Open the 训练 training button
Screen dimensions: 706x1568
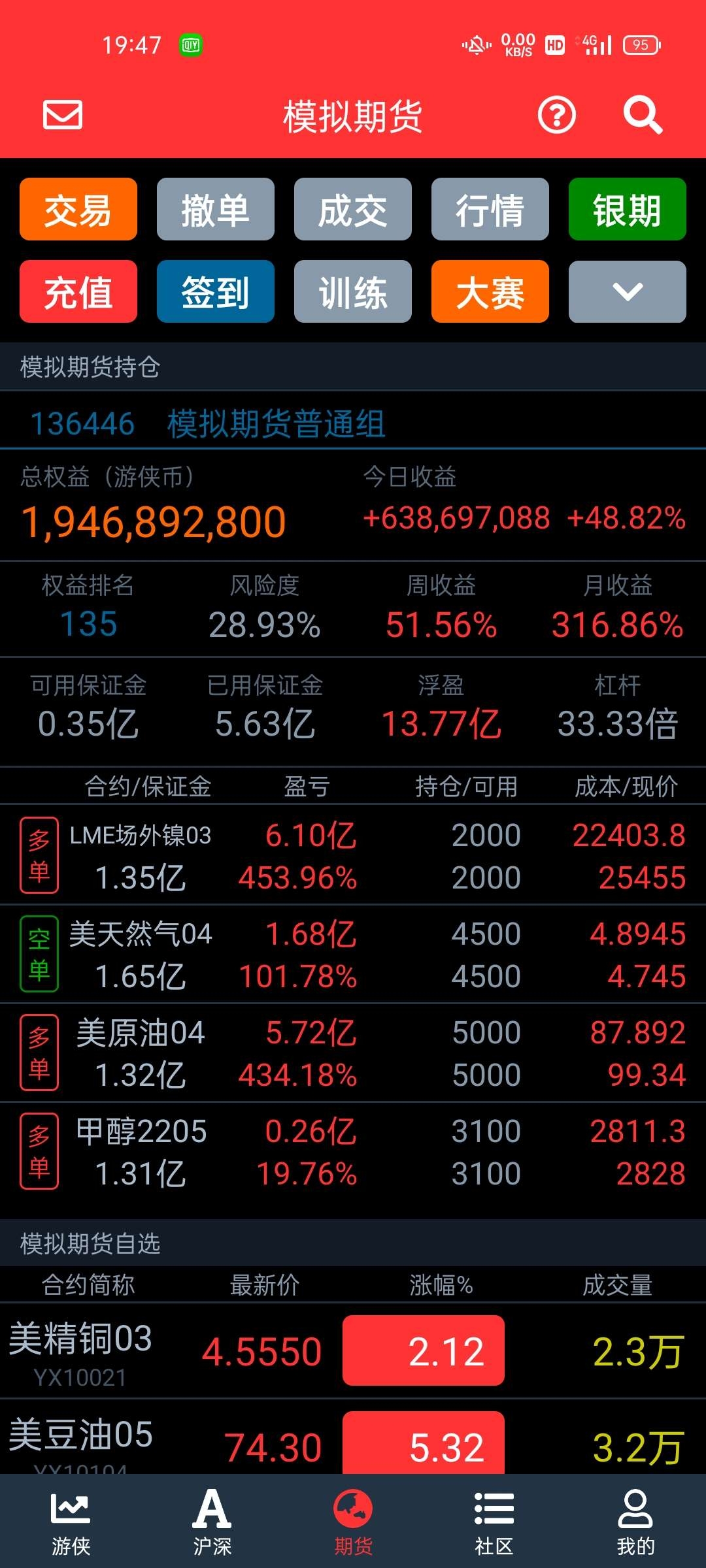353,291
